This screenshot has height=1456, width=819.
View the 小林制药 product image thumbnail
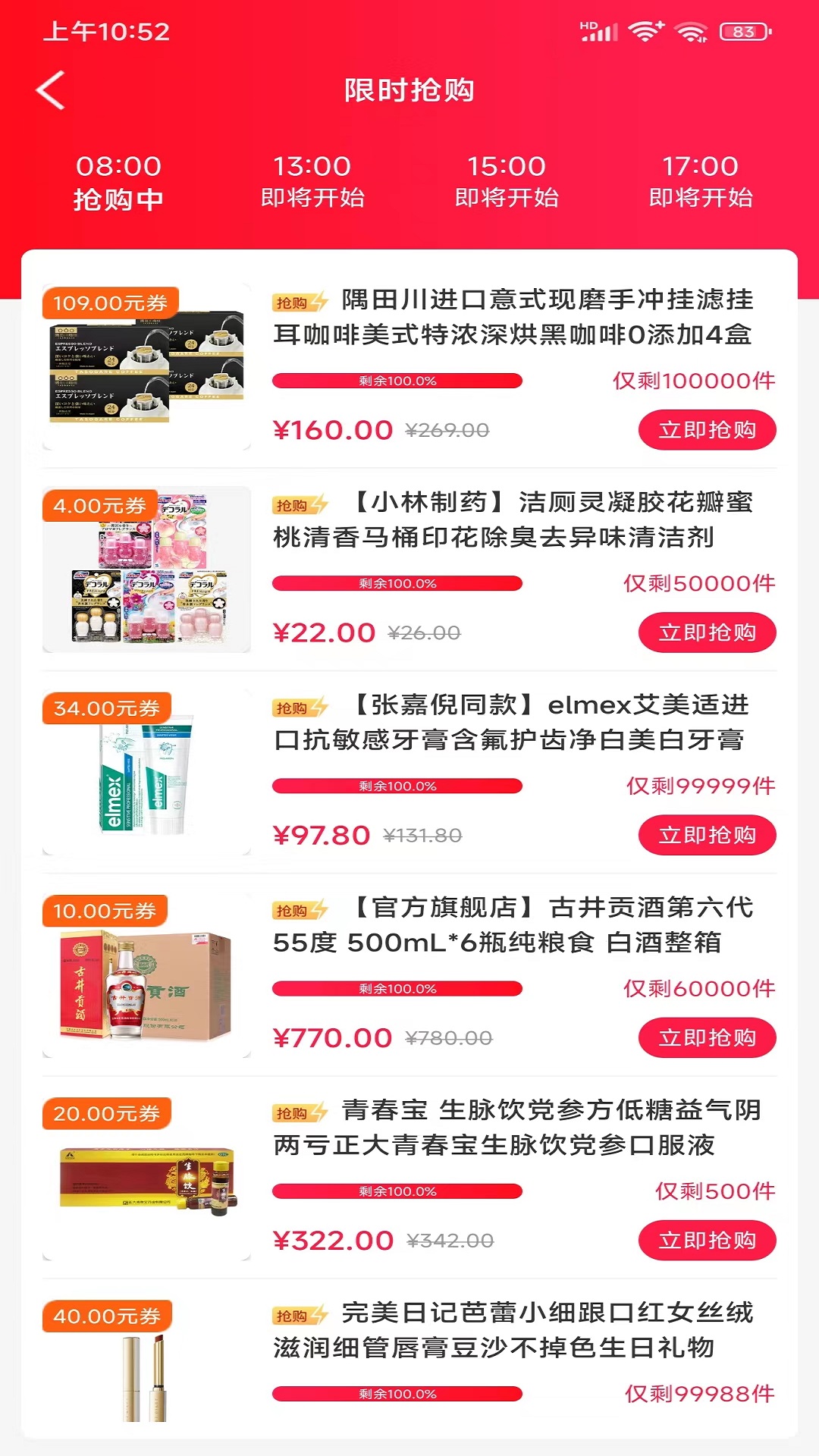tap(149, 573)
